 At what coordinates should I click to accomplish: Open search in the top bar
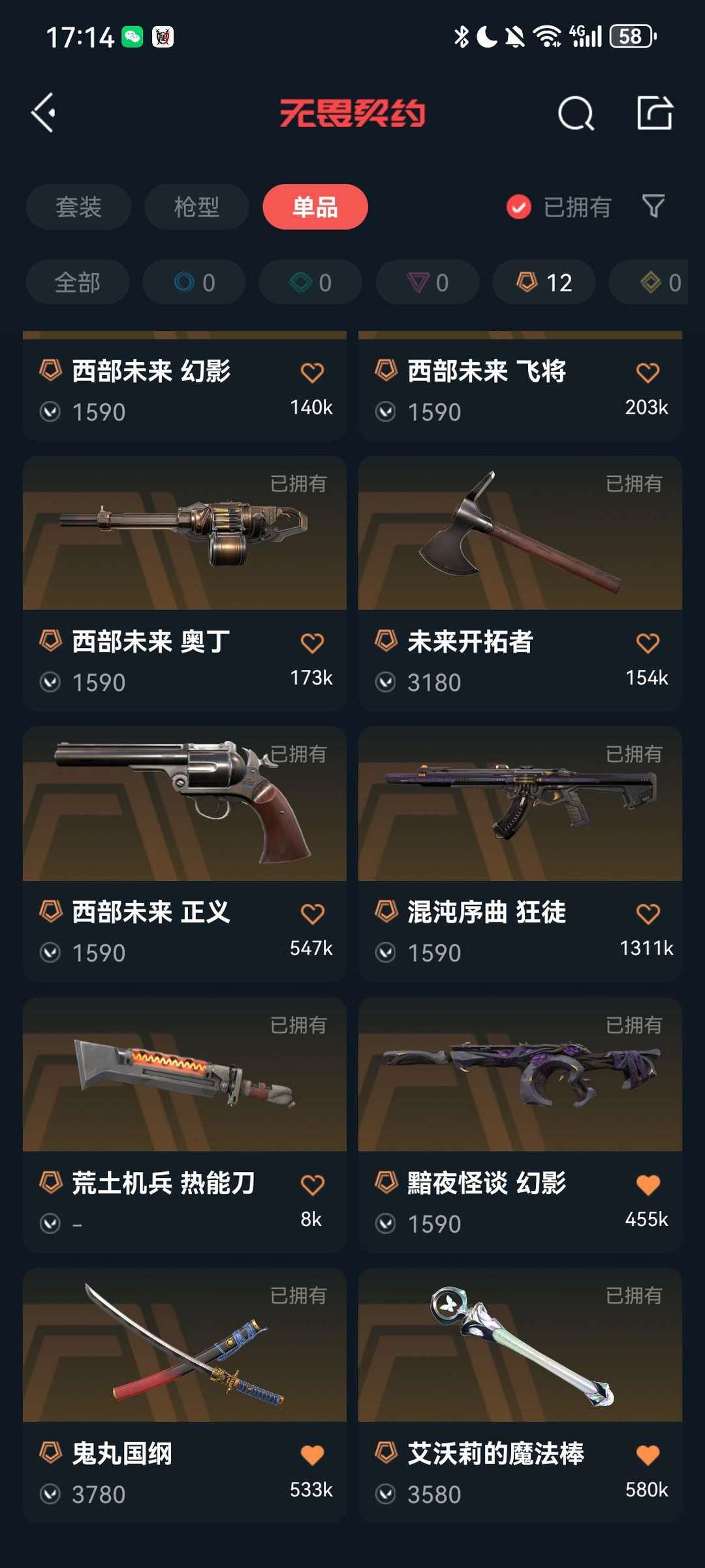[x=576, y=114]
